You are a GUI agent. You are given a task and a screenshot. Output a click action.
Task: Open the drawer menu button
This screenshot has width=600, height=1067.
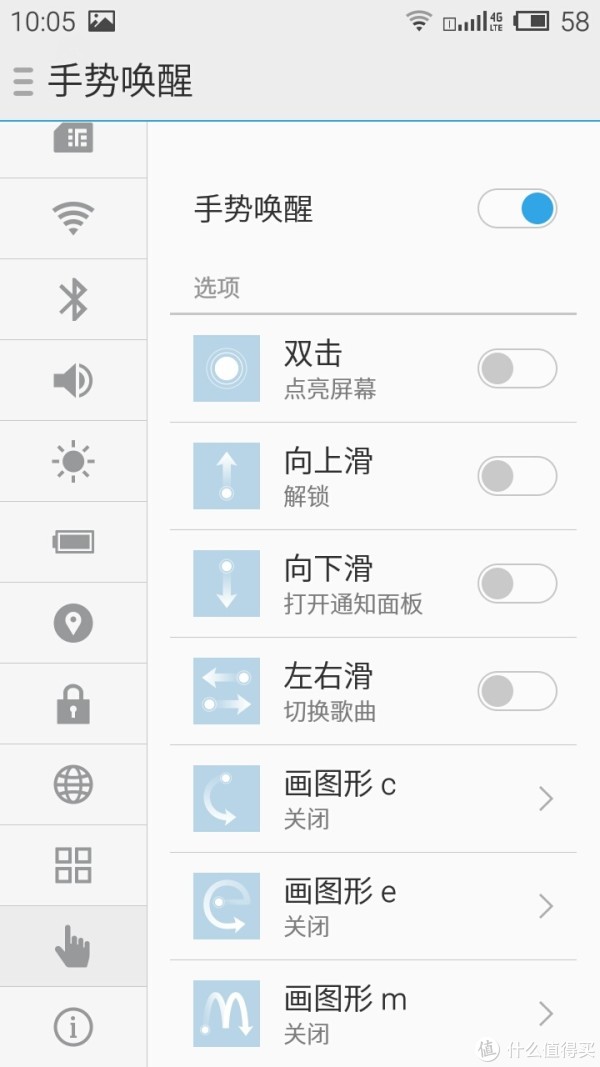[23, 81]
